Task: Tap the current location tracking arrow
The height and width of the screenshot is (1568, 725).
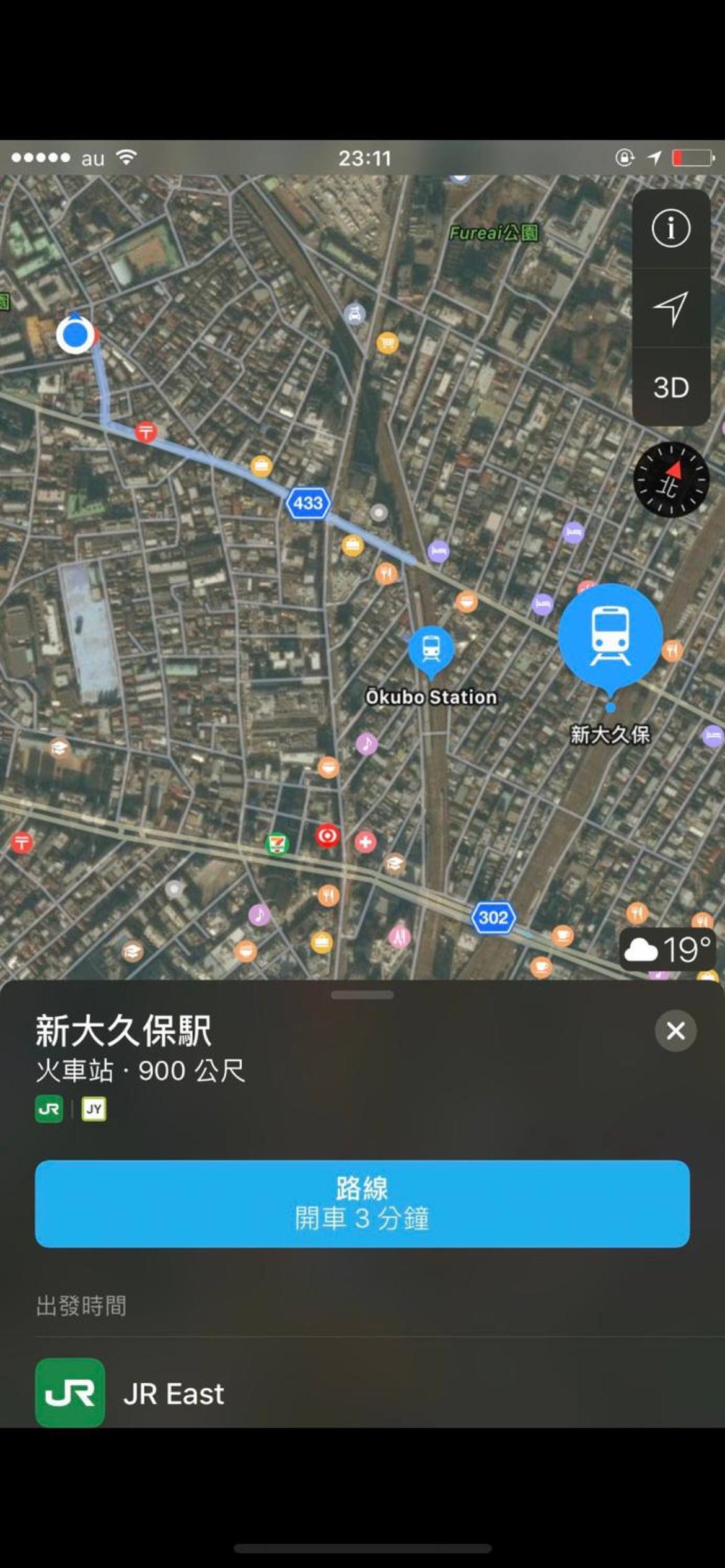Action: (x=670, y=308)
